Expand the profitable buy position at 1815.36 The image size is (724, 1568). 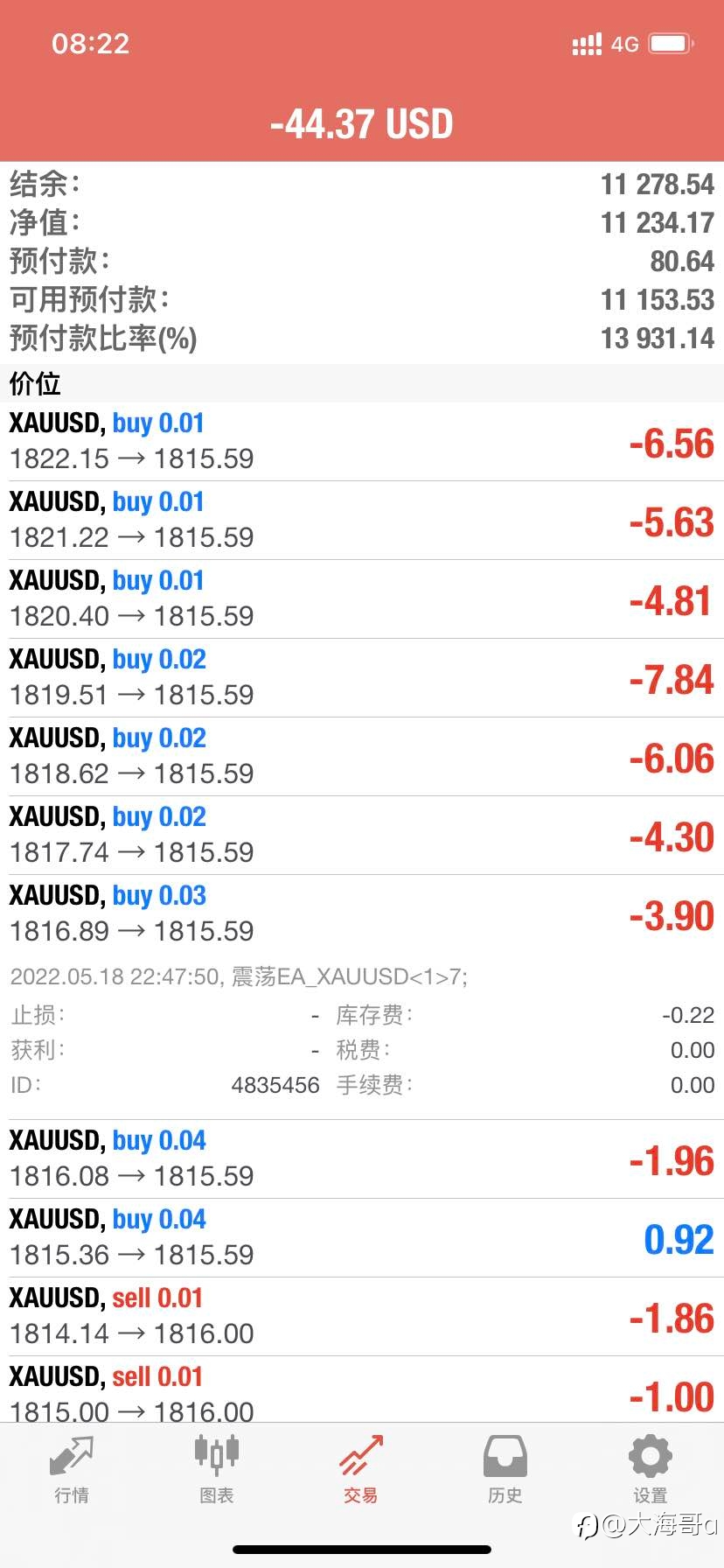pyautogui.click(x=362, y=1238)
